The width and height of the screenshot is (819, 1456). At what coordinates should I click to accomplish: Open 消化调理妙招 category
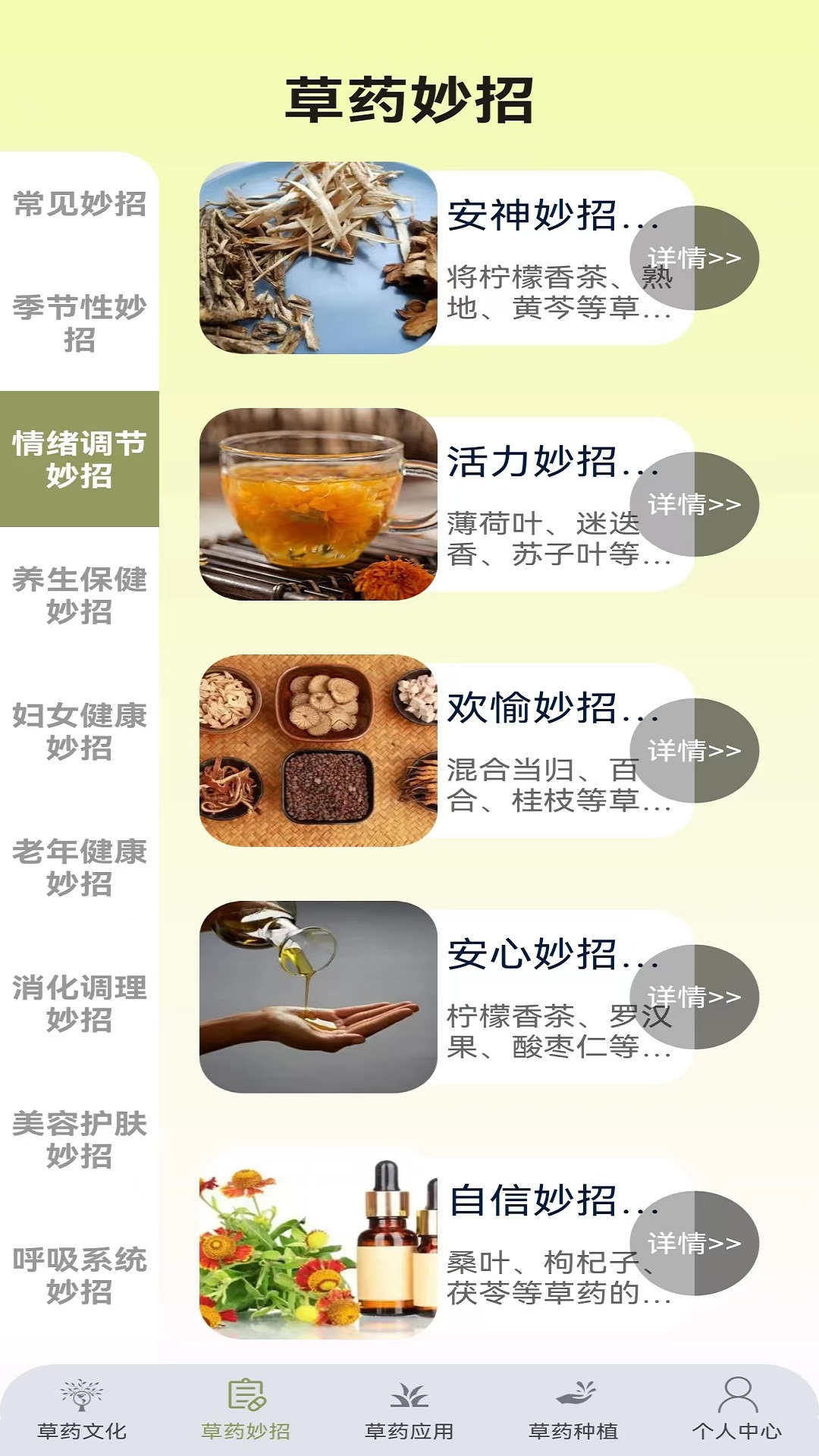[79, 1003]
